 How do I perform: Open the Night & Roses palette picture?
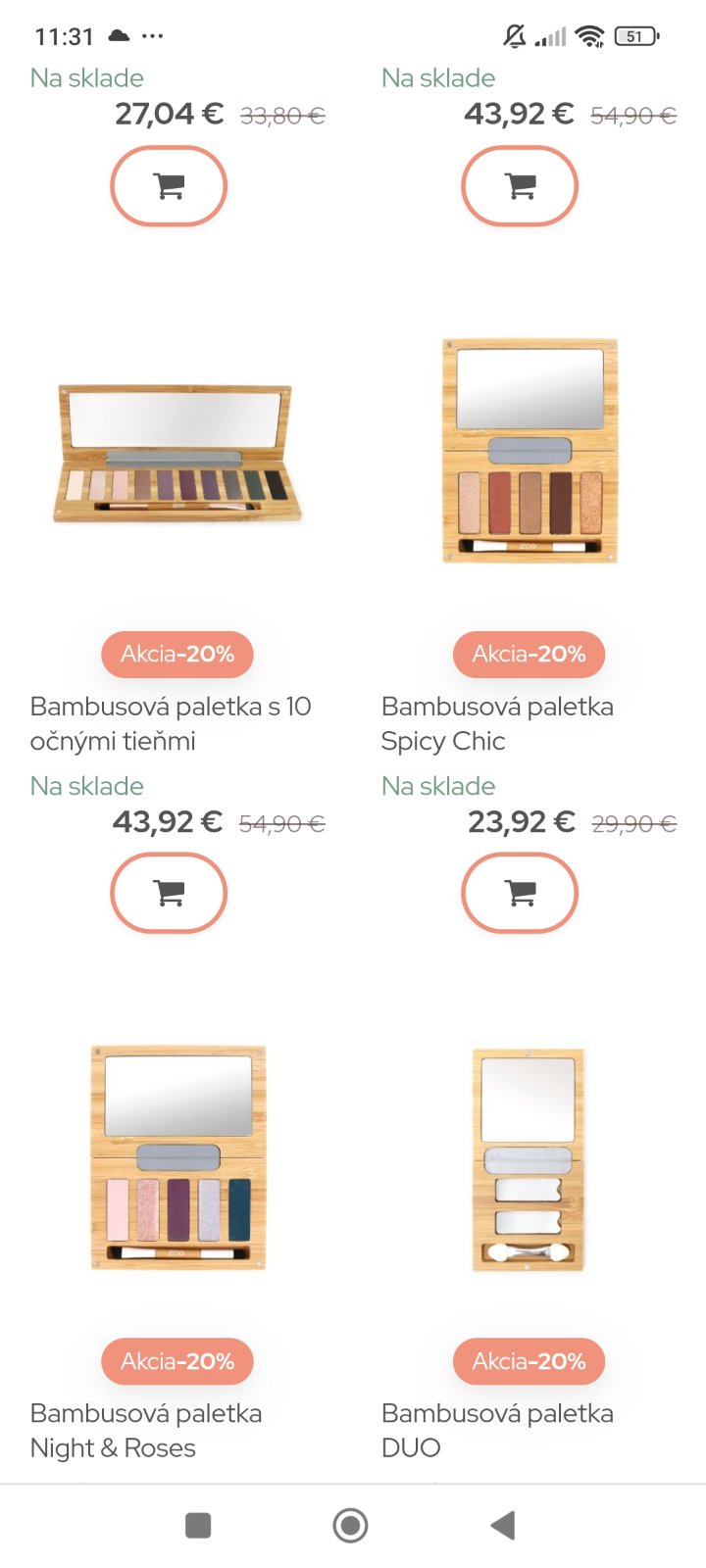pyautogui.click(x=177, y=1157)
